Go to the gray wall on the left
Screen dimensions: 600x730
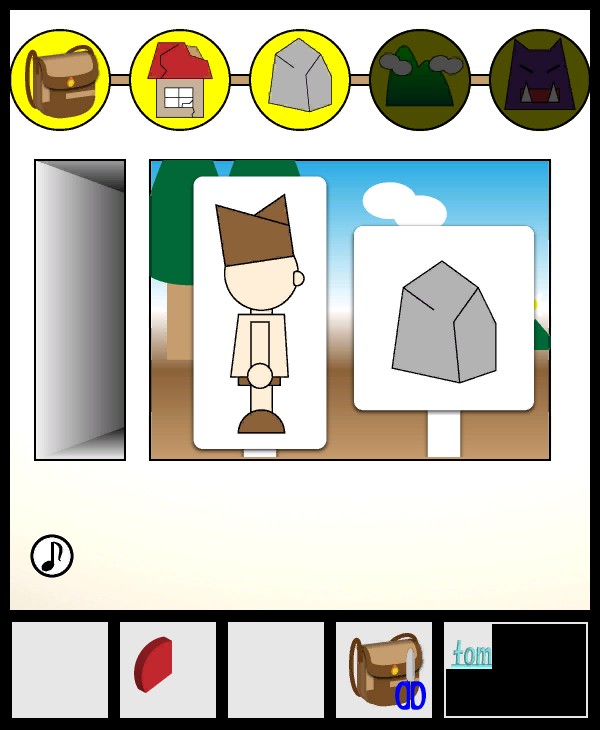[x=80, y=310]
